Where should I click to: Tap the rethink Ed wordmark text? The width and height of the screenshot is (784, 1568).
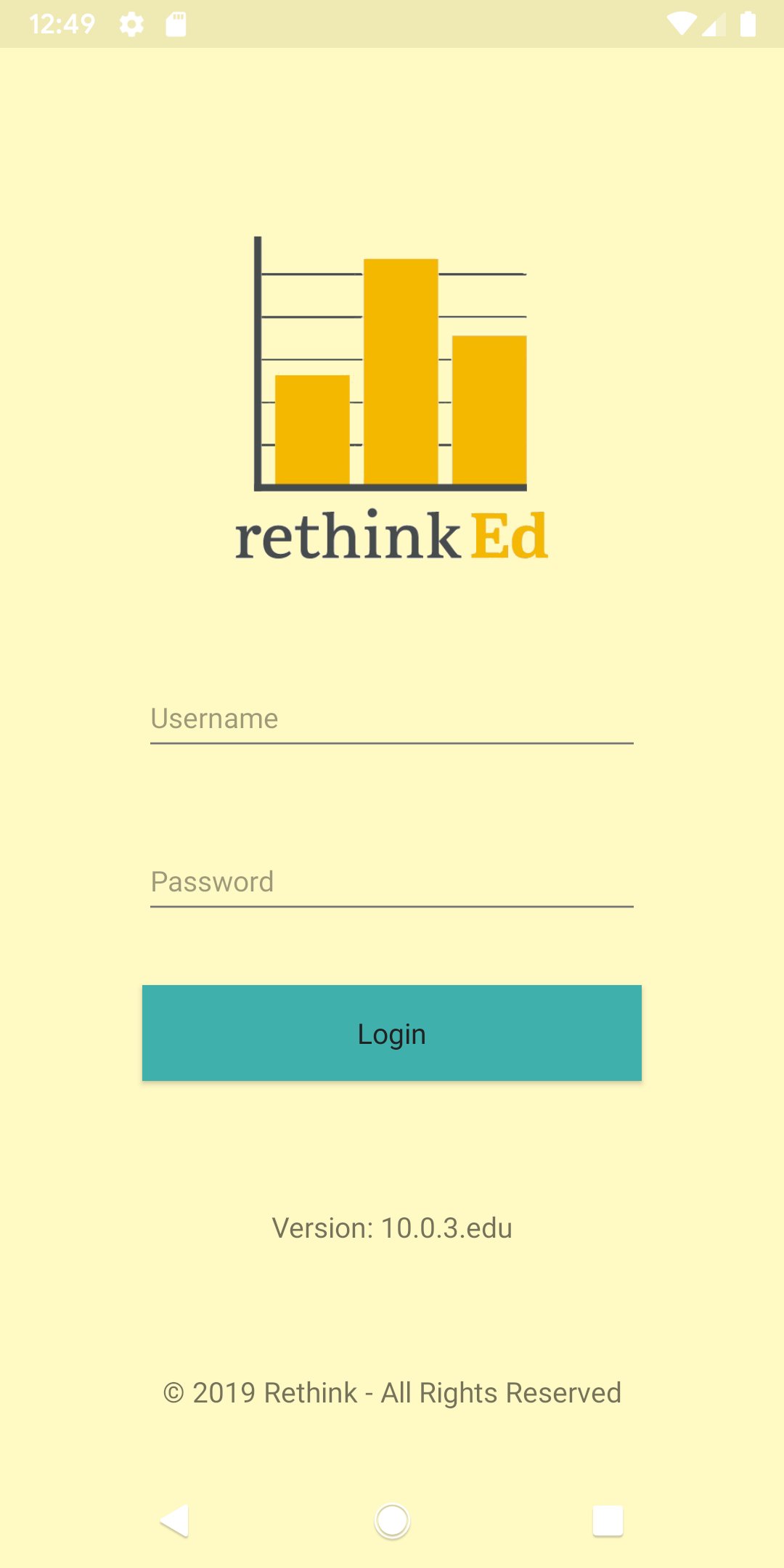coord(393,535)
